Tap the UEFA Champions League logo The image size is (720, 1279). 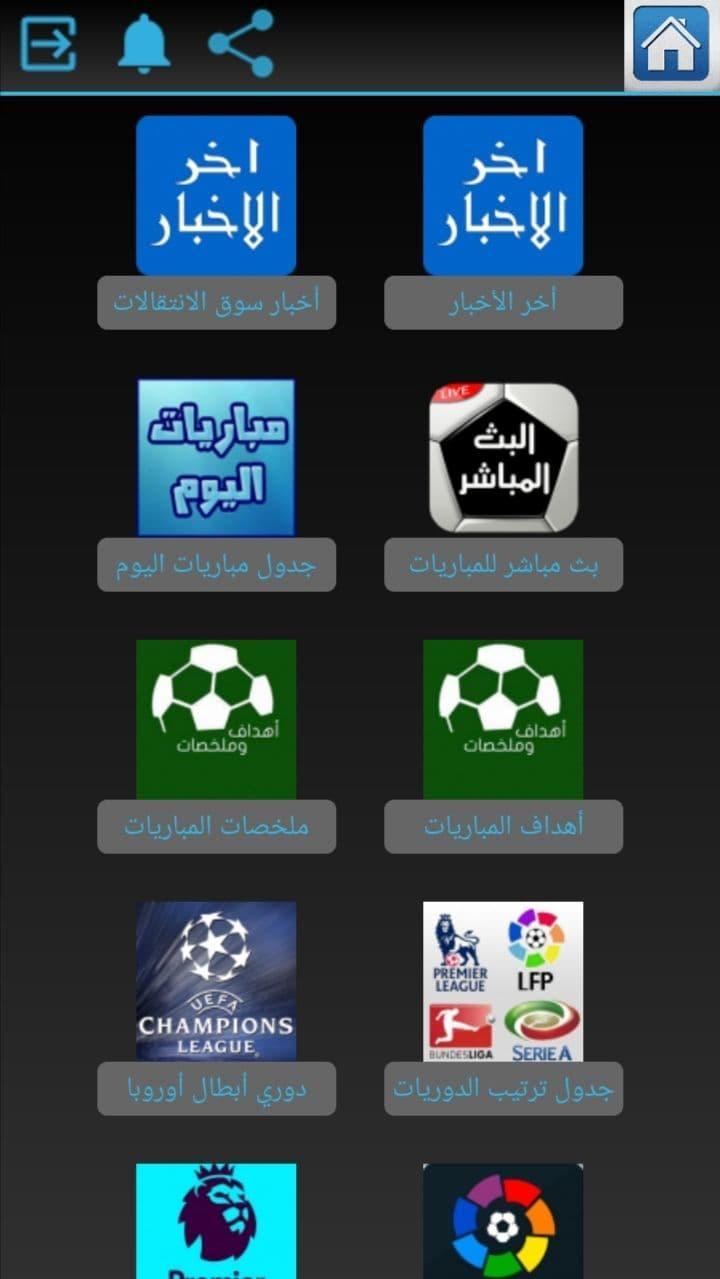tap(215, 981)
